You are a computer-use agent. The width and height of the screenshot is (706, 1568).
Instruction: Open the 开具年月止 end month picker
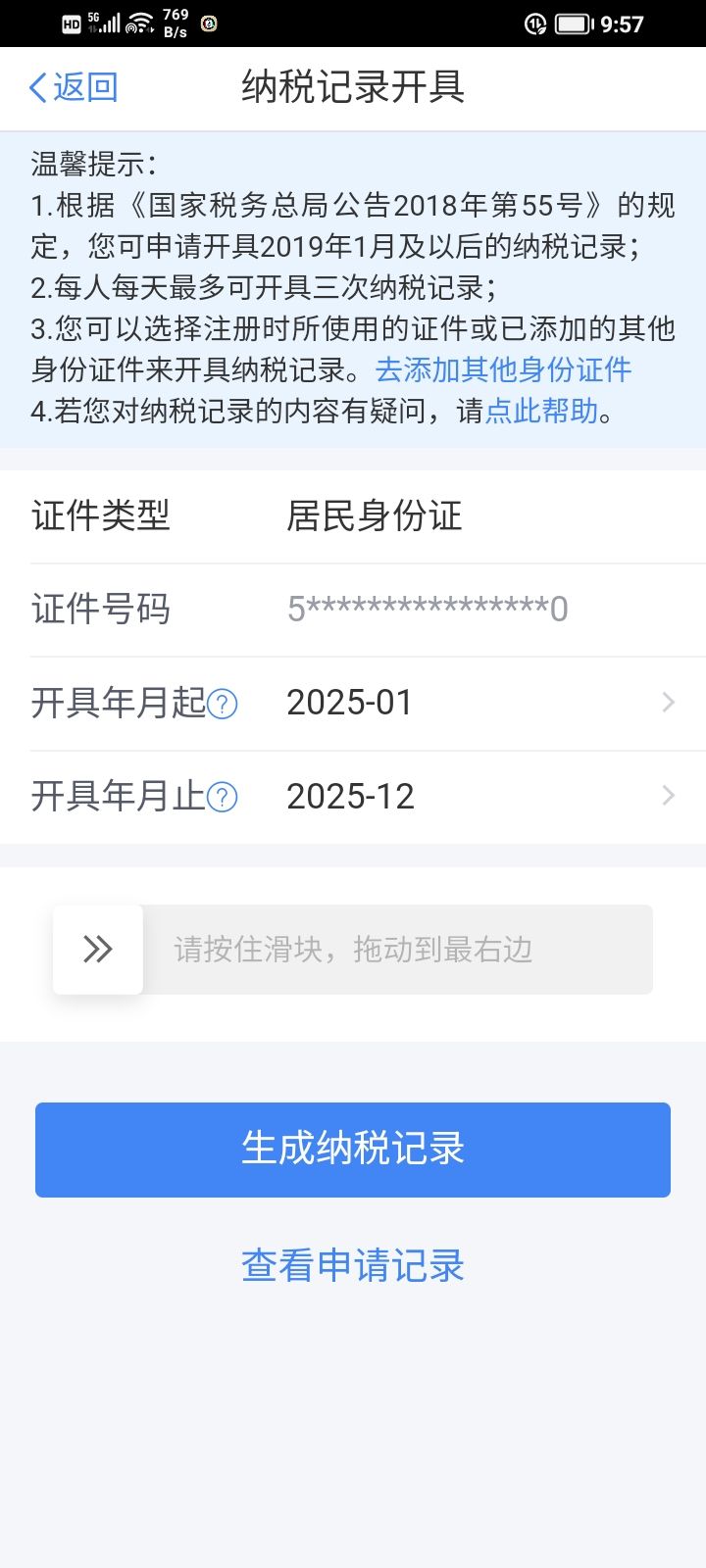pos(471,796)
